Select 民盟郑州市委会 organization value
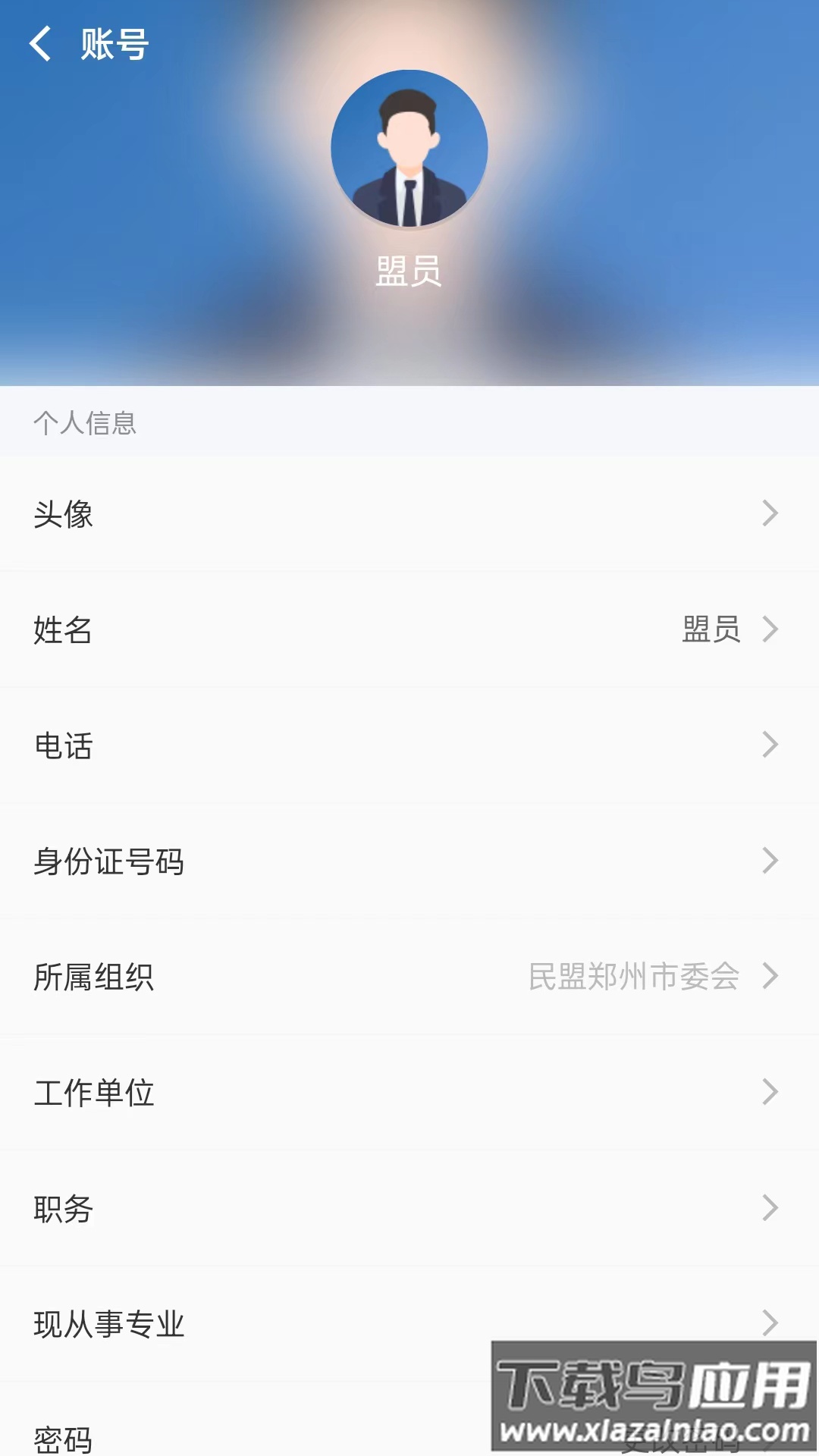This screenshot has width=819, height=1456. tap(635, 977)
